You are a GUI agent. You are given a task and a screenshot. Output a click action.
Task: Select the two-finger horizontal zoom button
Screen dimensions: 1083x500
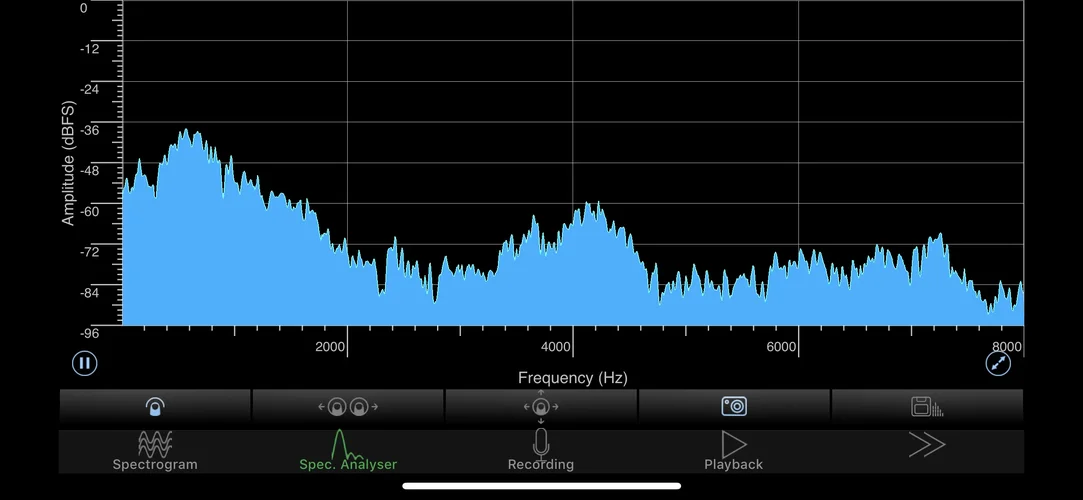click(348, 406)
